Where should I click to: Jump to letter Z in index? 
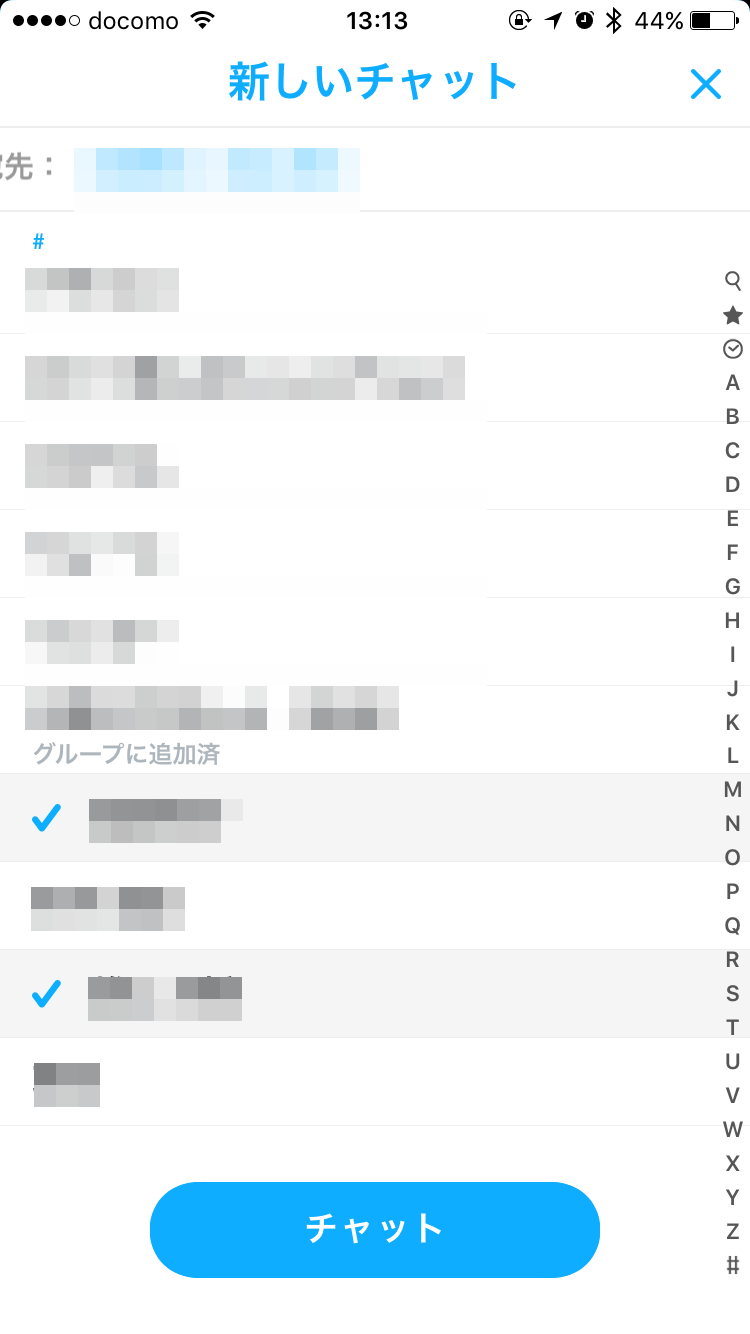(x=732, y=1231)
